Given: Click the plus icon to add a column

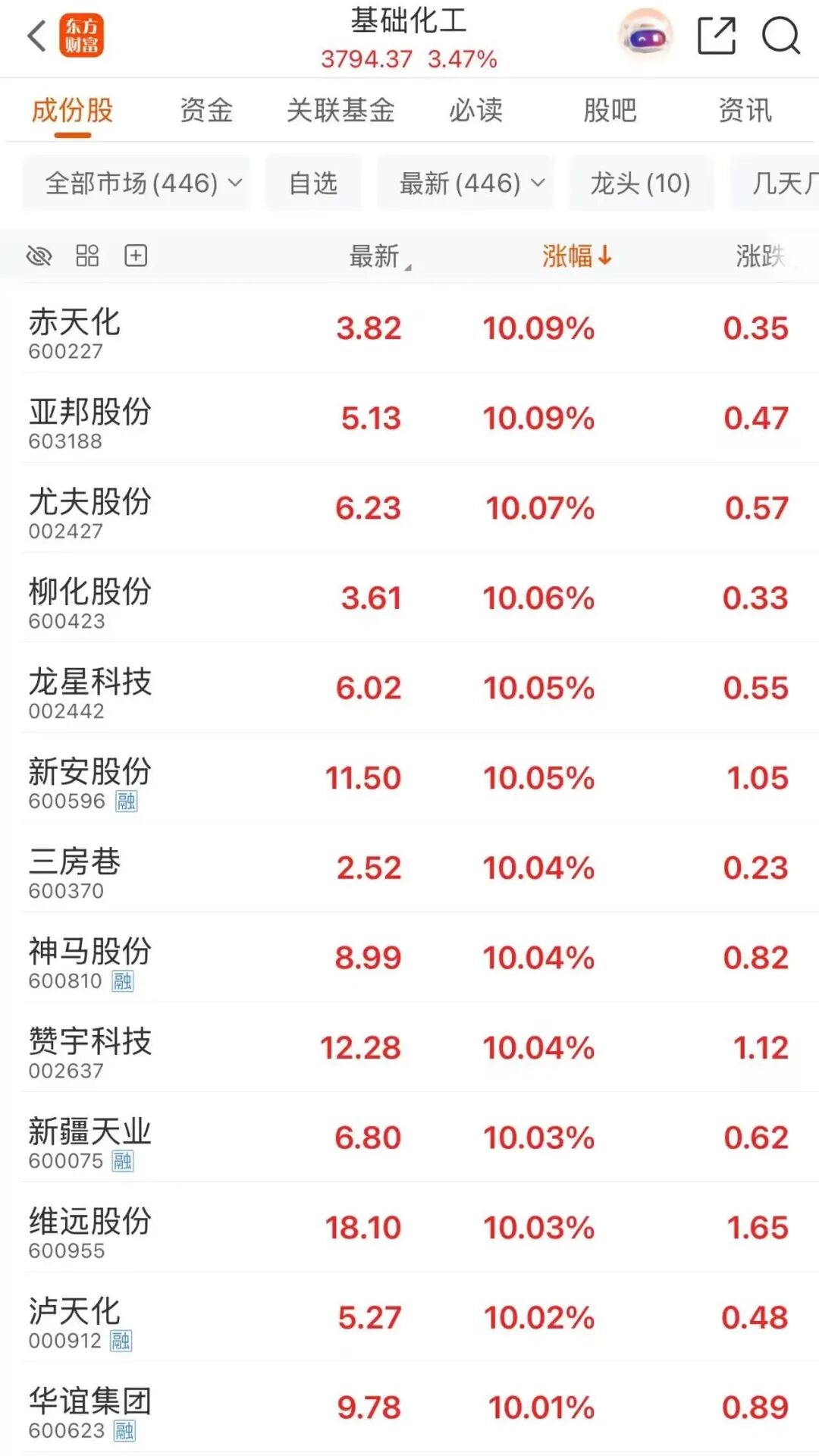Looking at the screenshot, I should 135,256.
